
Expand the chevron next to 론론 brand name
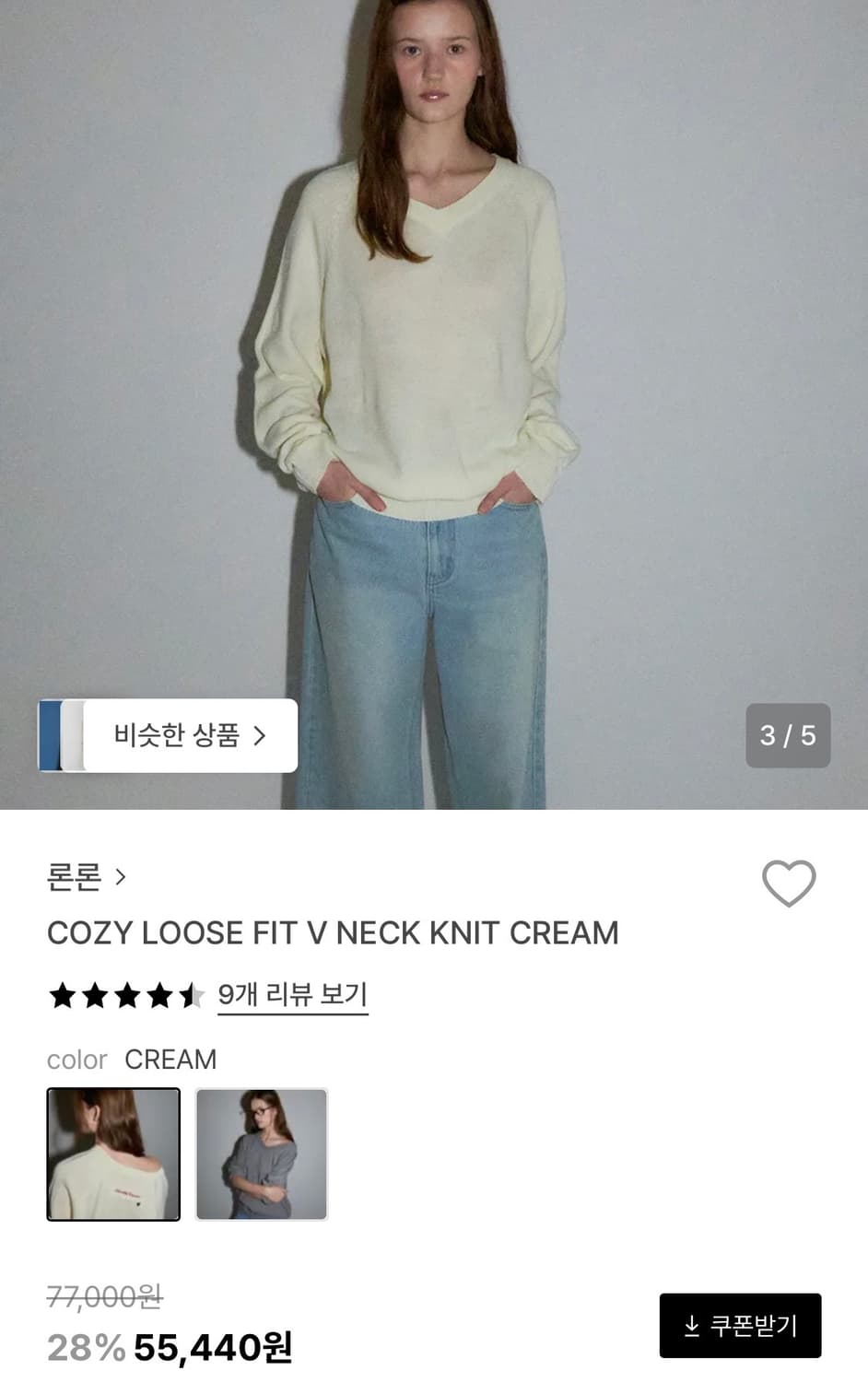click(119, 878)
